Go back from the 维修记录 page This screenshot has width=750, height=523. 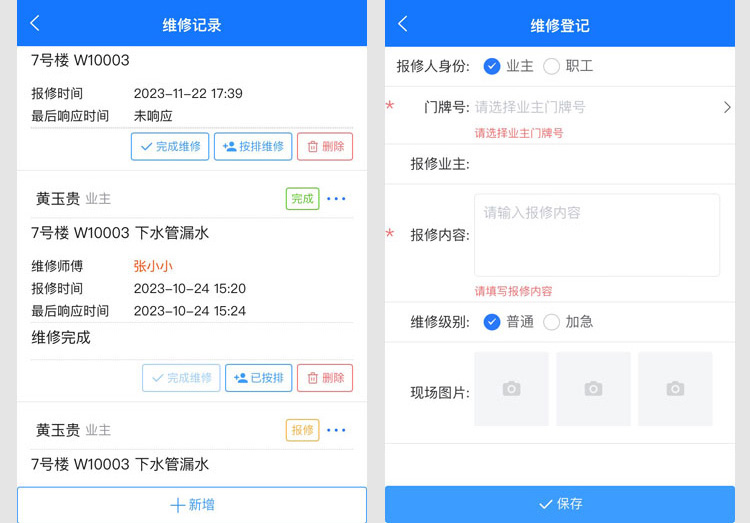click(x=35, y=24)
